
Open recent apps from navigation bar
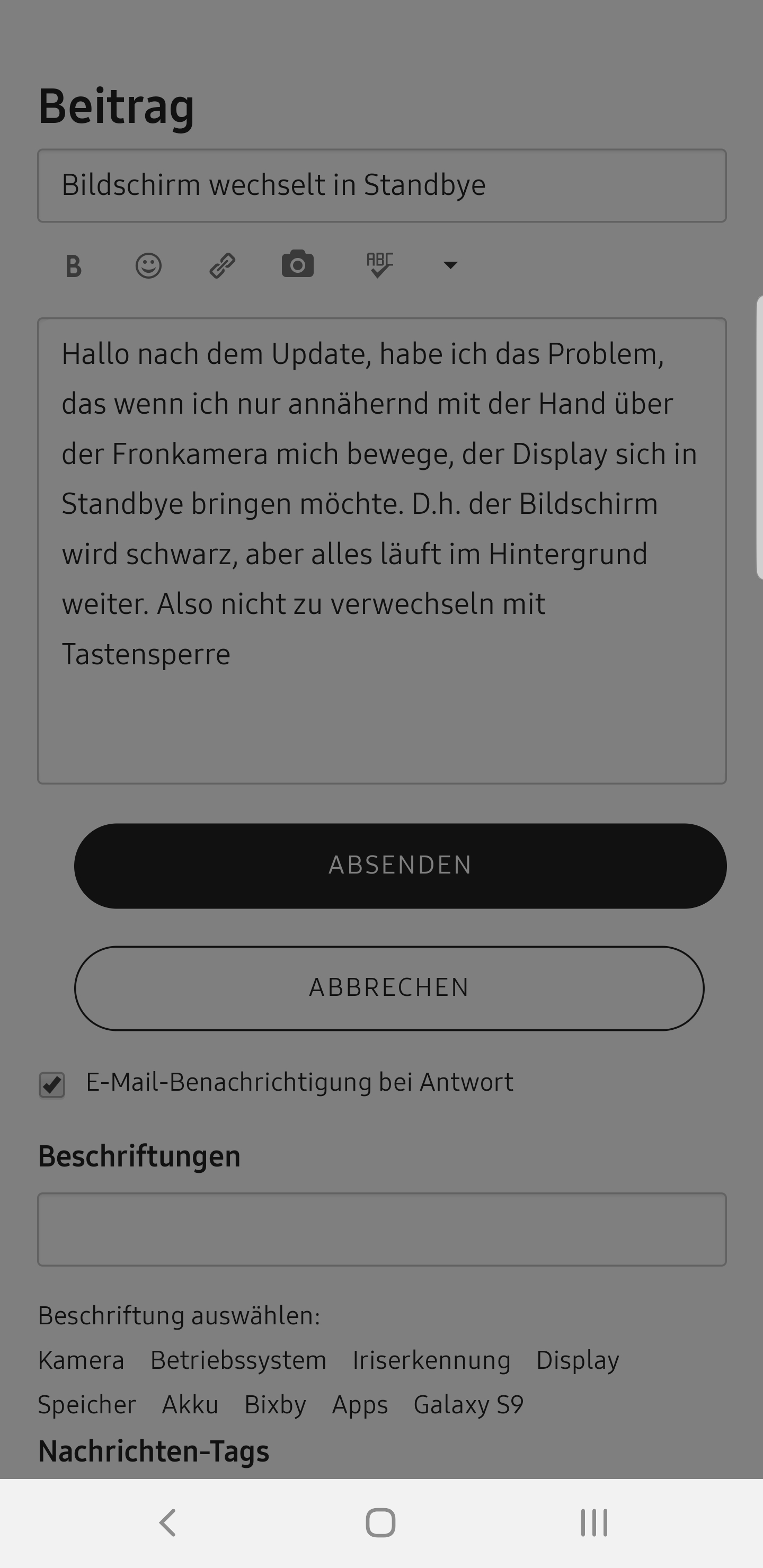pyautogui.click(x=594, y=1523)
